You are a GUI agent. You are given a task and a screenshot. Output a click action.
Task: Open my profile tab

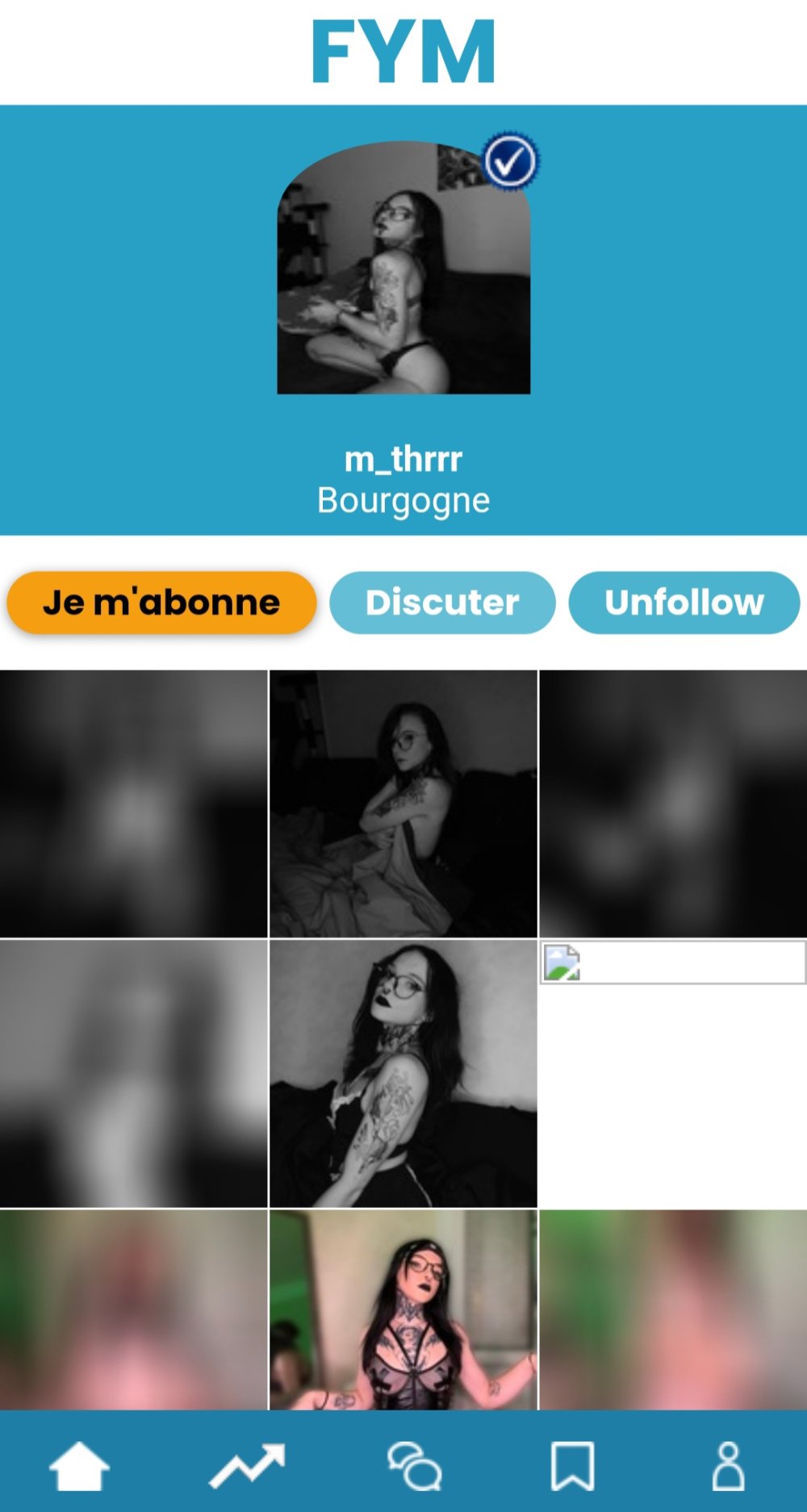(728, 1466)
